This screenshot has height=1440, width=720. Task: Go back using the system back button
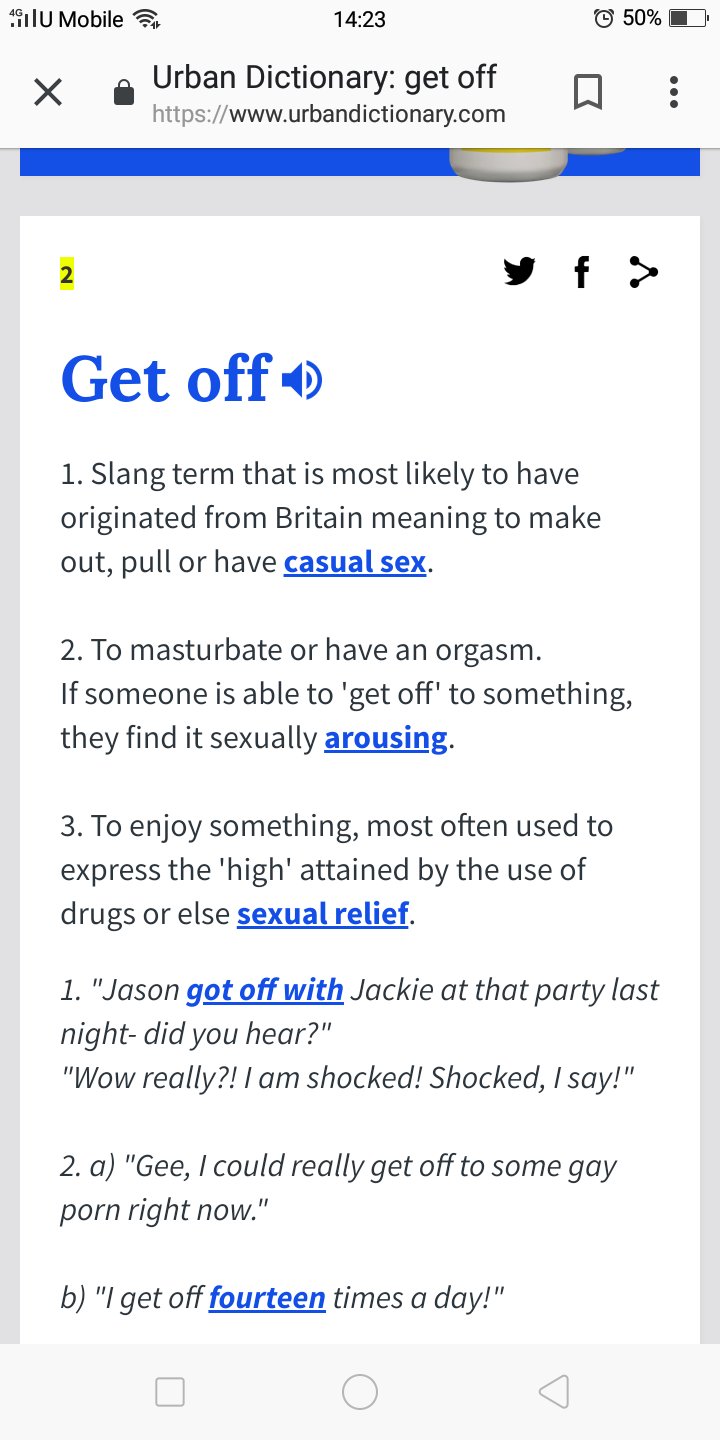click(x=553, y=1391)
